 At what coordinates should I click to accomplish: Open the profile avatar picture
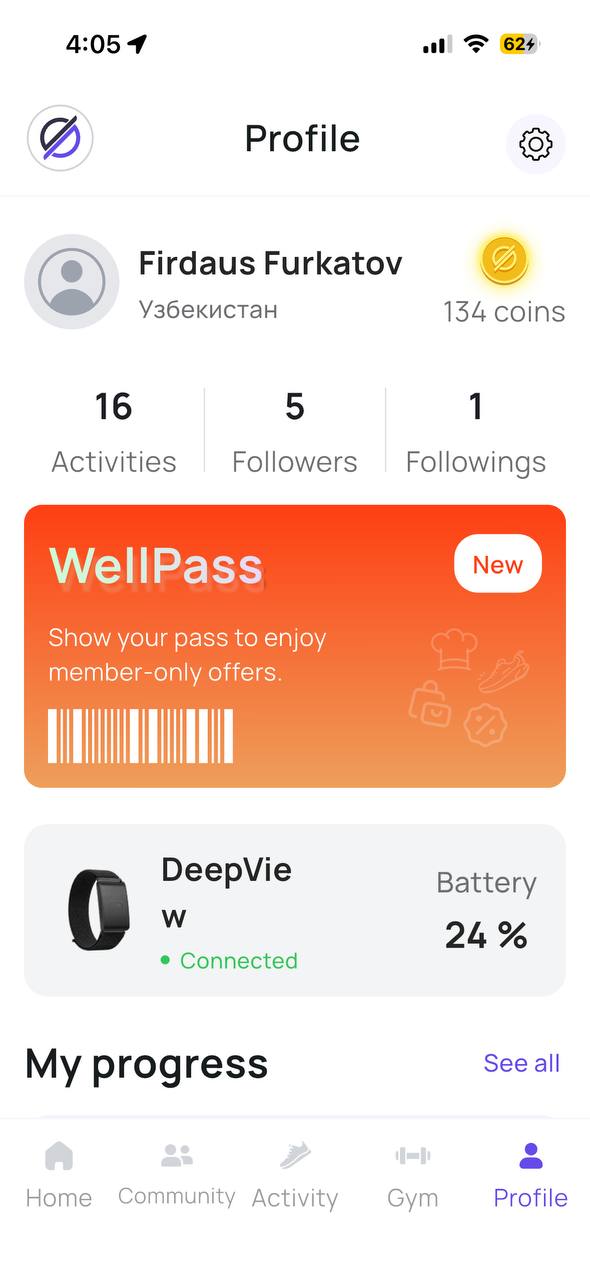click(72, 282)
